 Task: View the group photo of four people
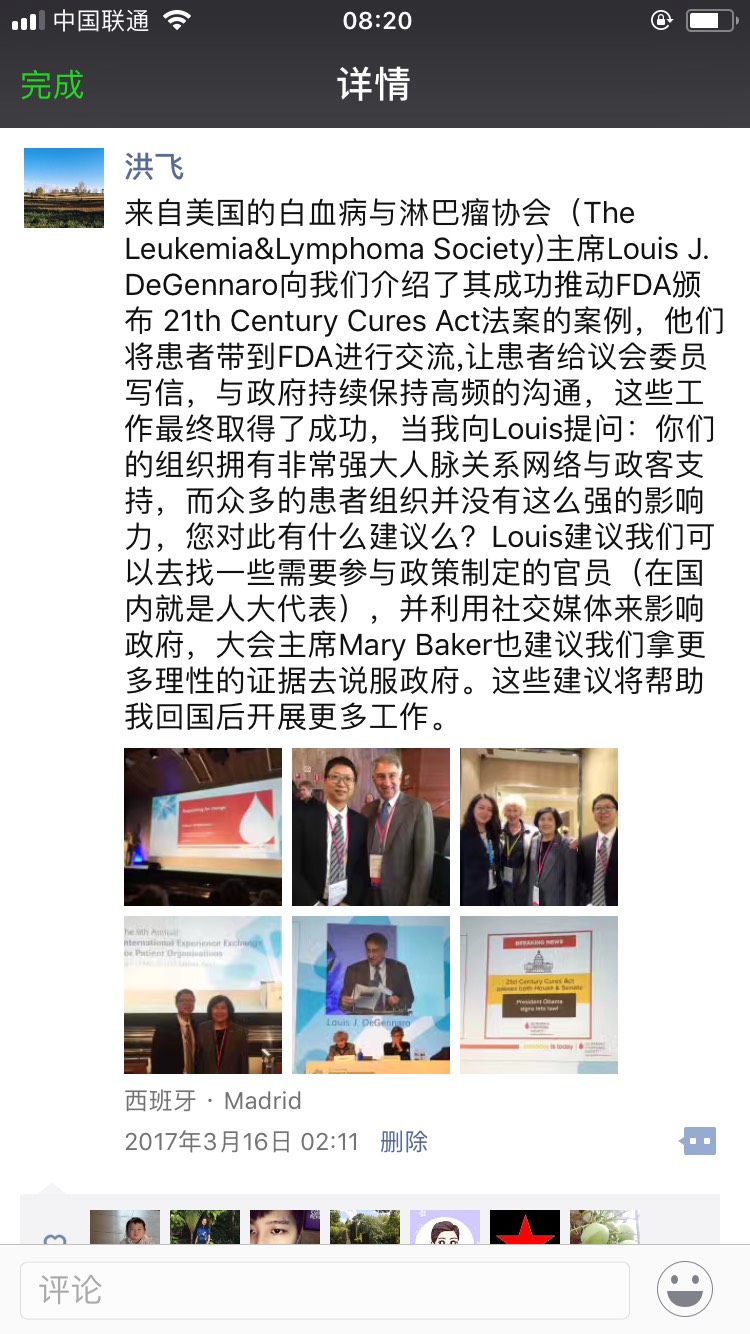click(x=539, y=827)
